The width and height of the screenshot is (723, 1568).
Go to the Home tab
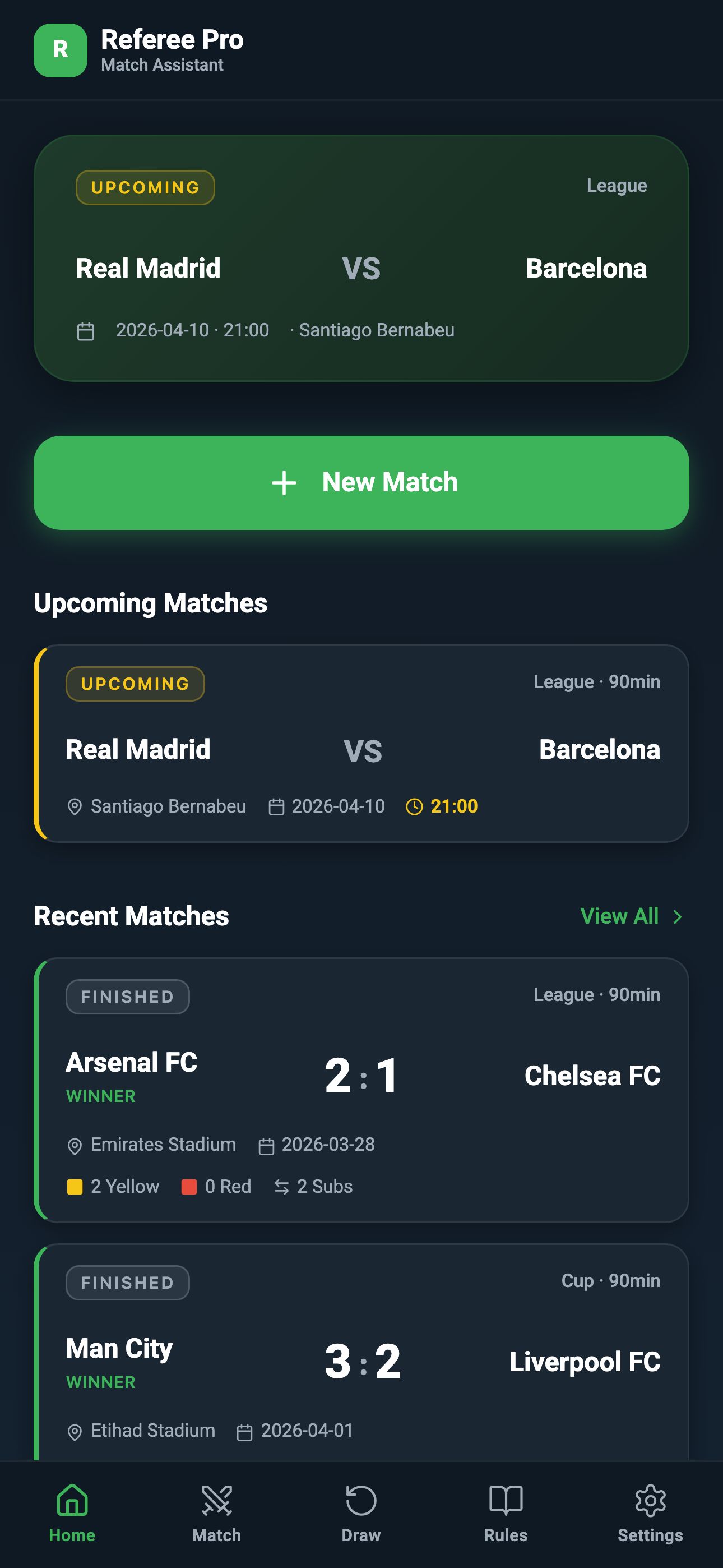(72, 1513)
